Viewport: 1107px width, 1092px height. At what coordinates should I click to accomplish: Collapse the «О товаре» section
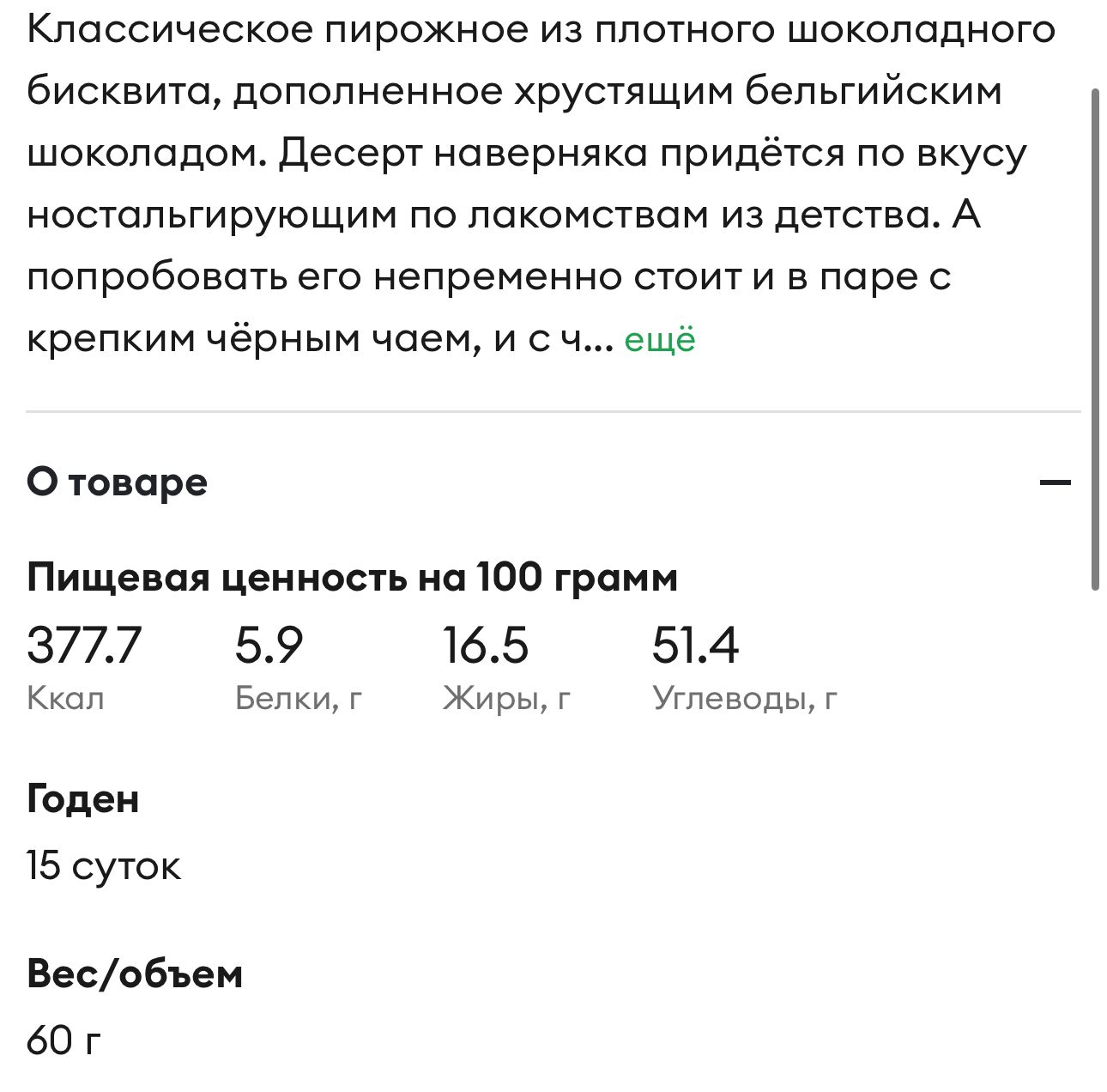[x=1055, y=482]
